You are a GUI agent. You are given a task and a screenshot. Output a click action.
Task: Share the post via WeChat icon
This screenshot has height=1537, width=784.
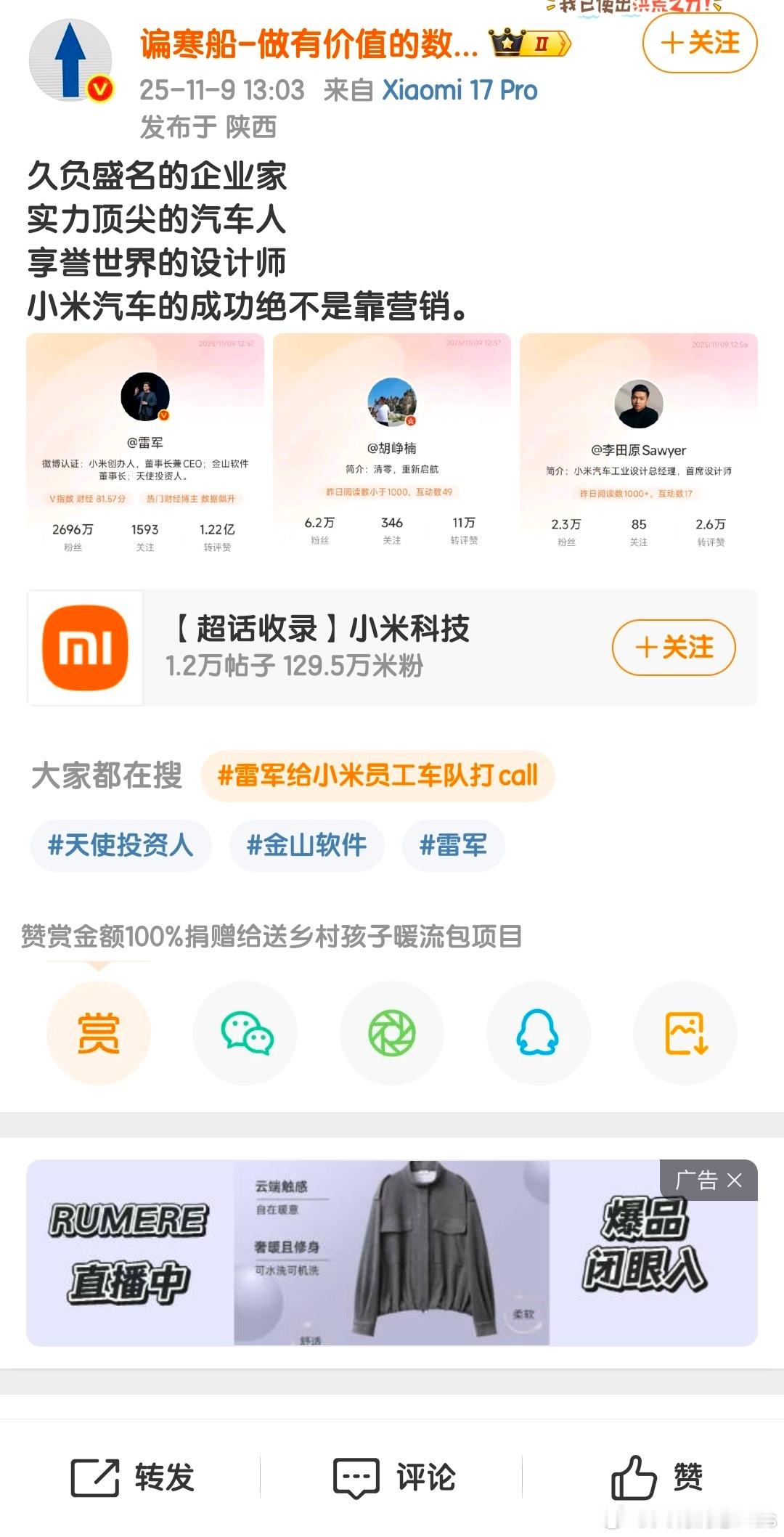coord(245,1033)
